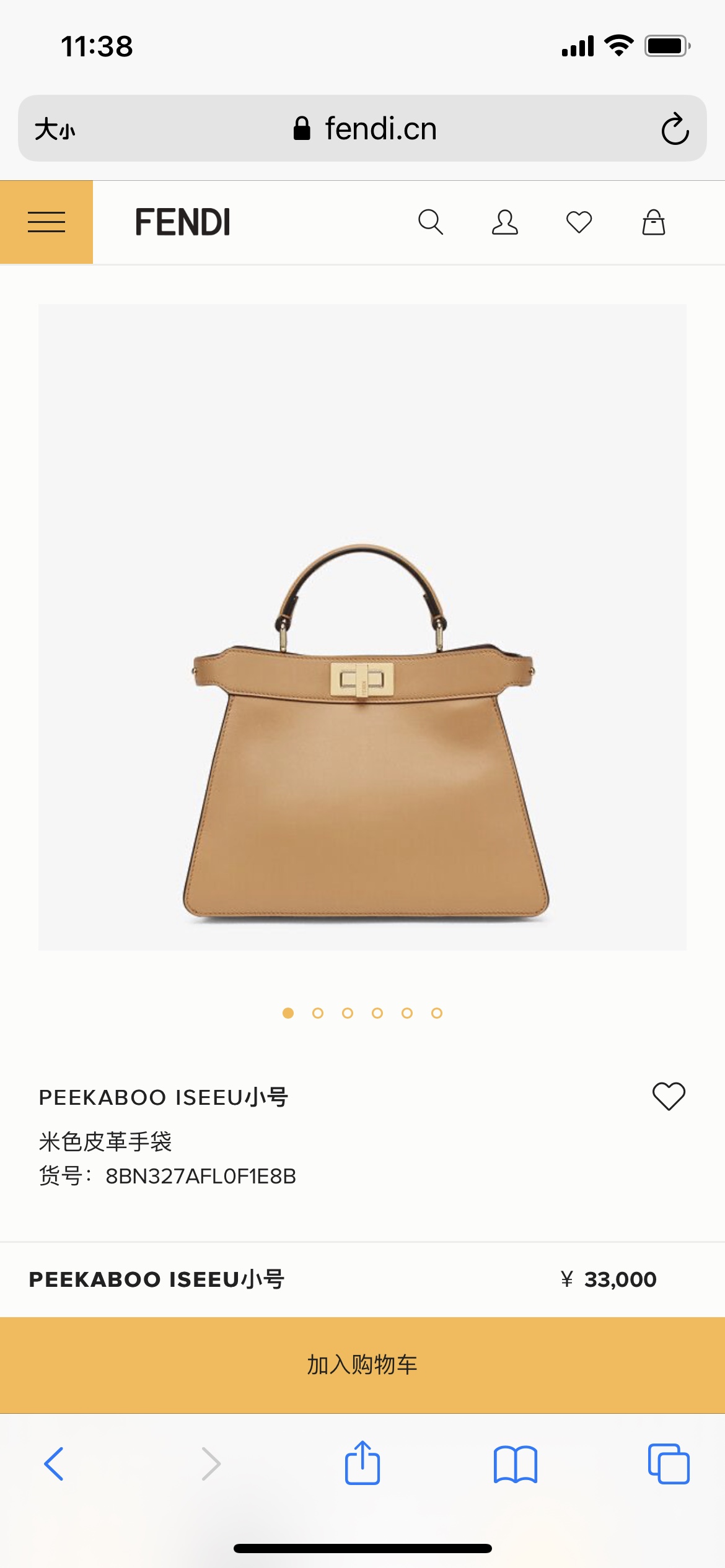Open the wishlist heart in header
Image resolution: width=725 pixels, height=1568 pixels.
[x=579, y=222]
